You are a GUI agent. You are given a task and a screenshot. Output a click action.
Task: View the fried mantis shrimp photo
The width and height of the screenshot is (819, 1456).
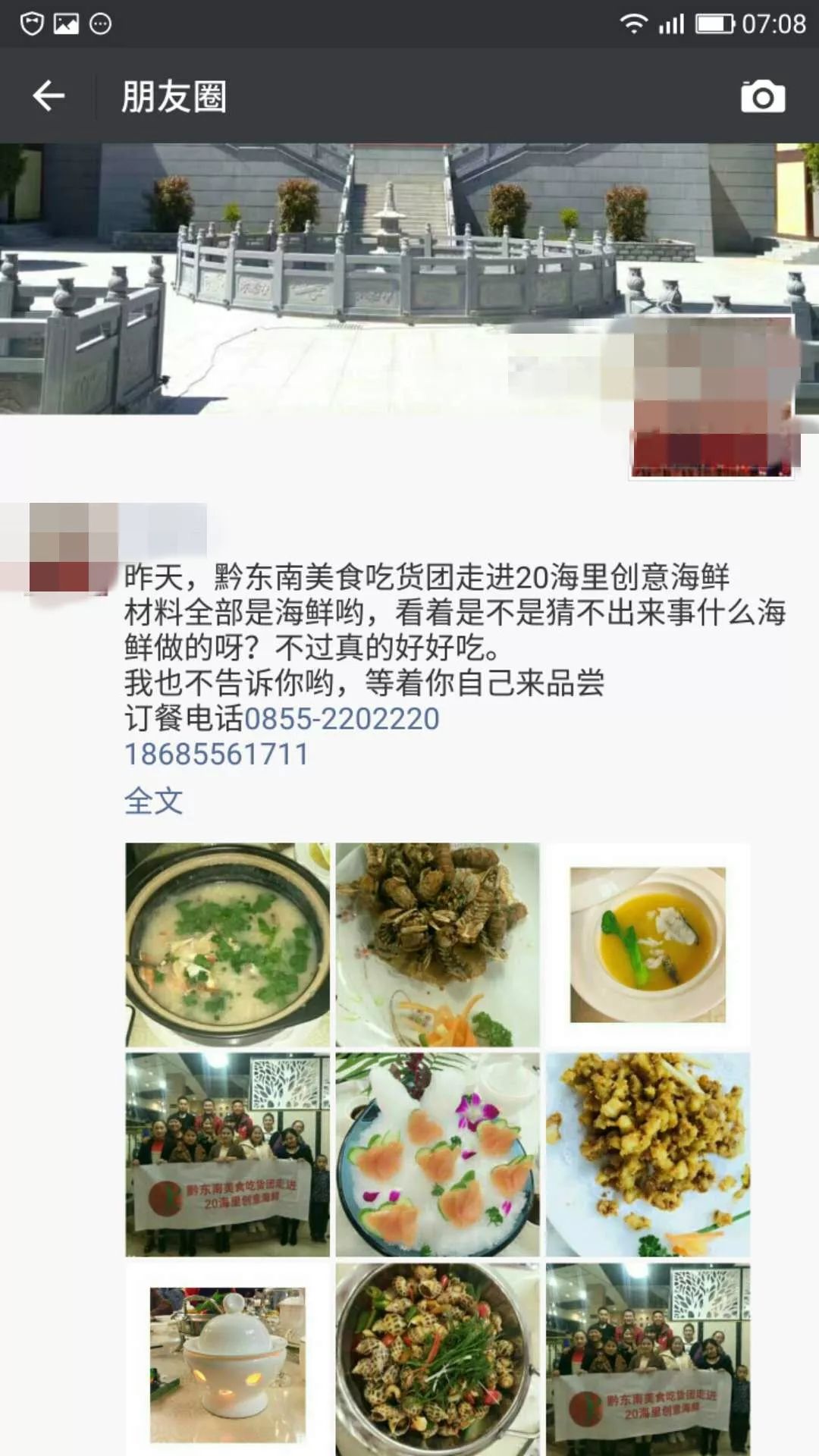click(438, 945)
